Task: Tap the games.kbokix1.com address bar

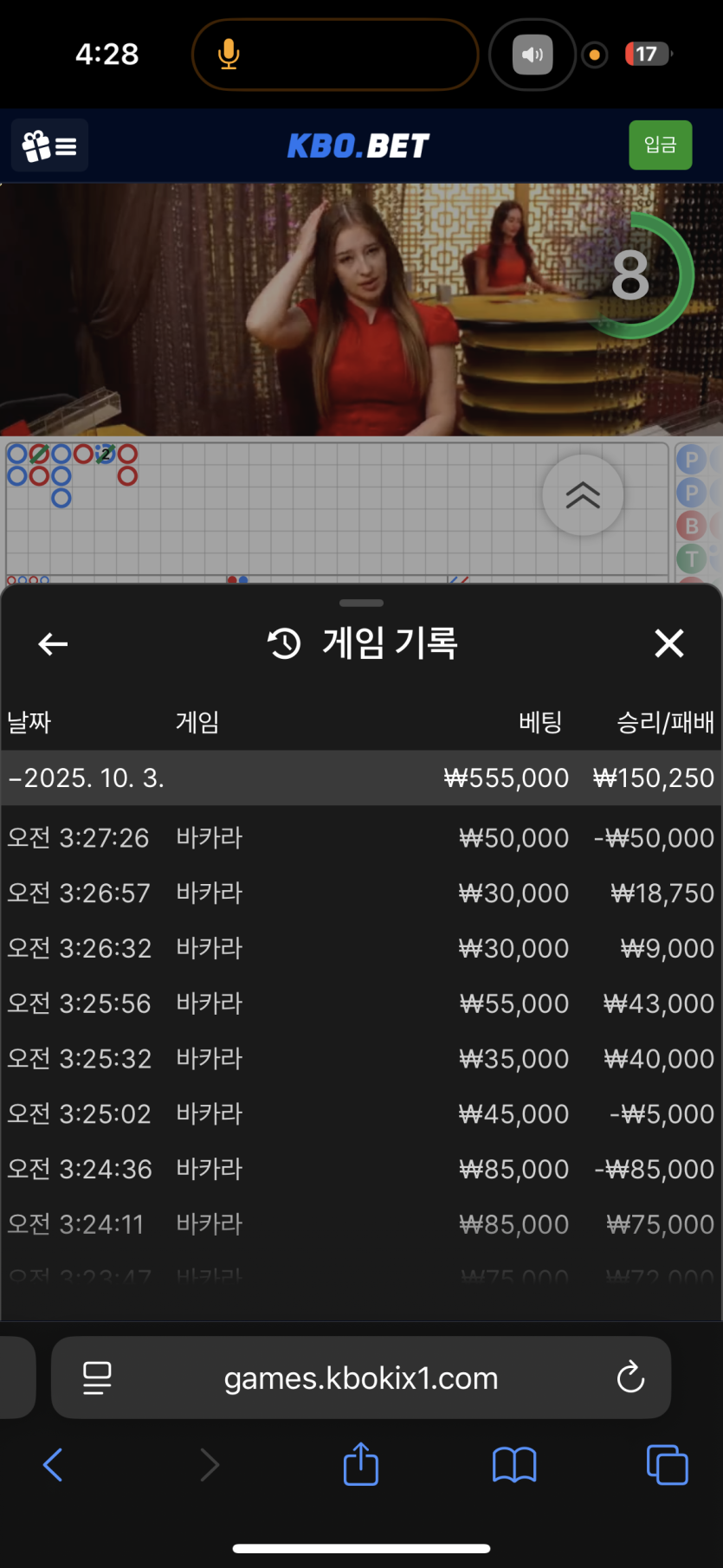Action: coord(361,1378)
